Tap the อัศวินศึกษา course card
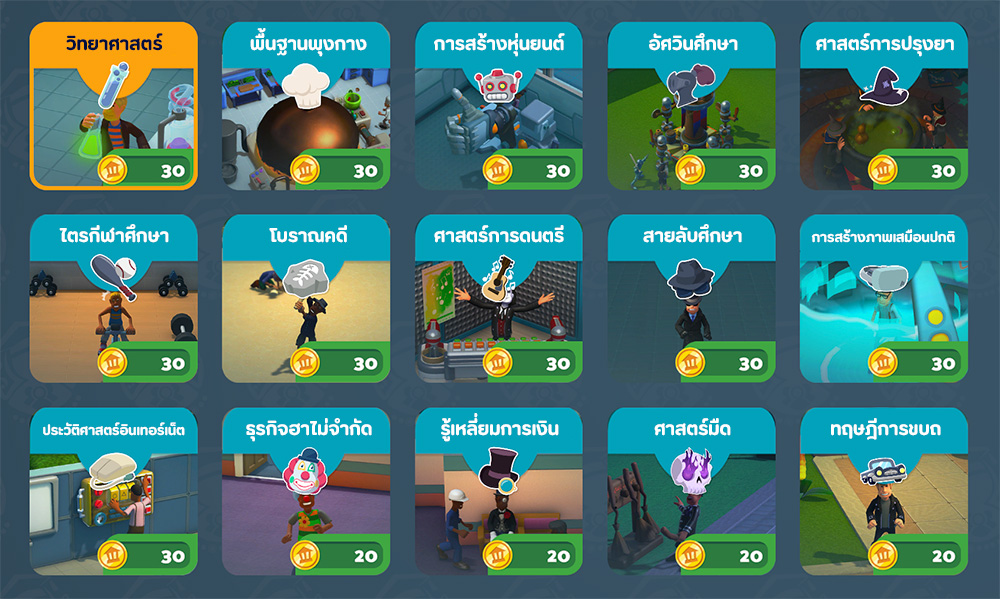 click(x=692, y=106)
